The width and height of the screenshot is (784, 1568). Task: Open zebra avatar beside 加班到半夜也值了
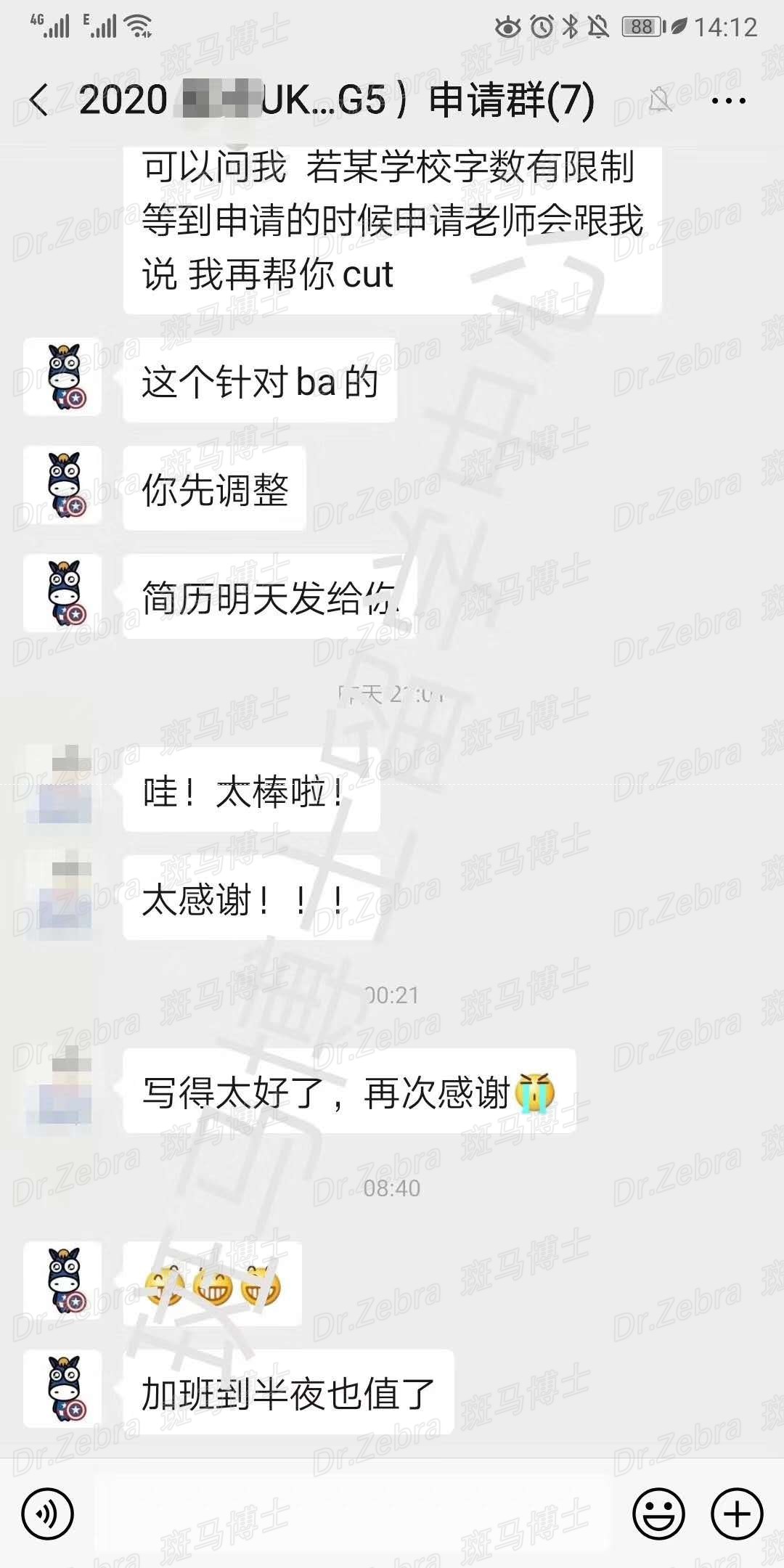(62, 1388)
